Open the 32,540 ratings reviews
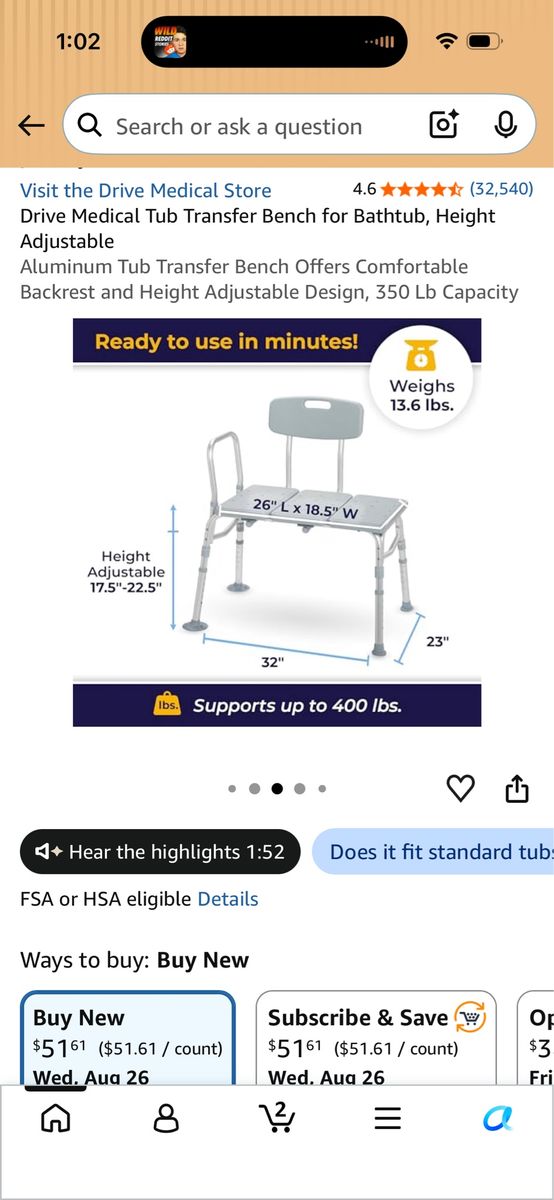The image size is (554, 1200). [x=501, y=188]
